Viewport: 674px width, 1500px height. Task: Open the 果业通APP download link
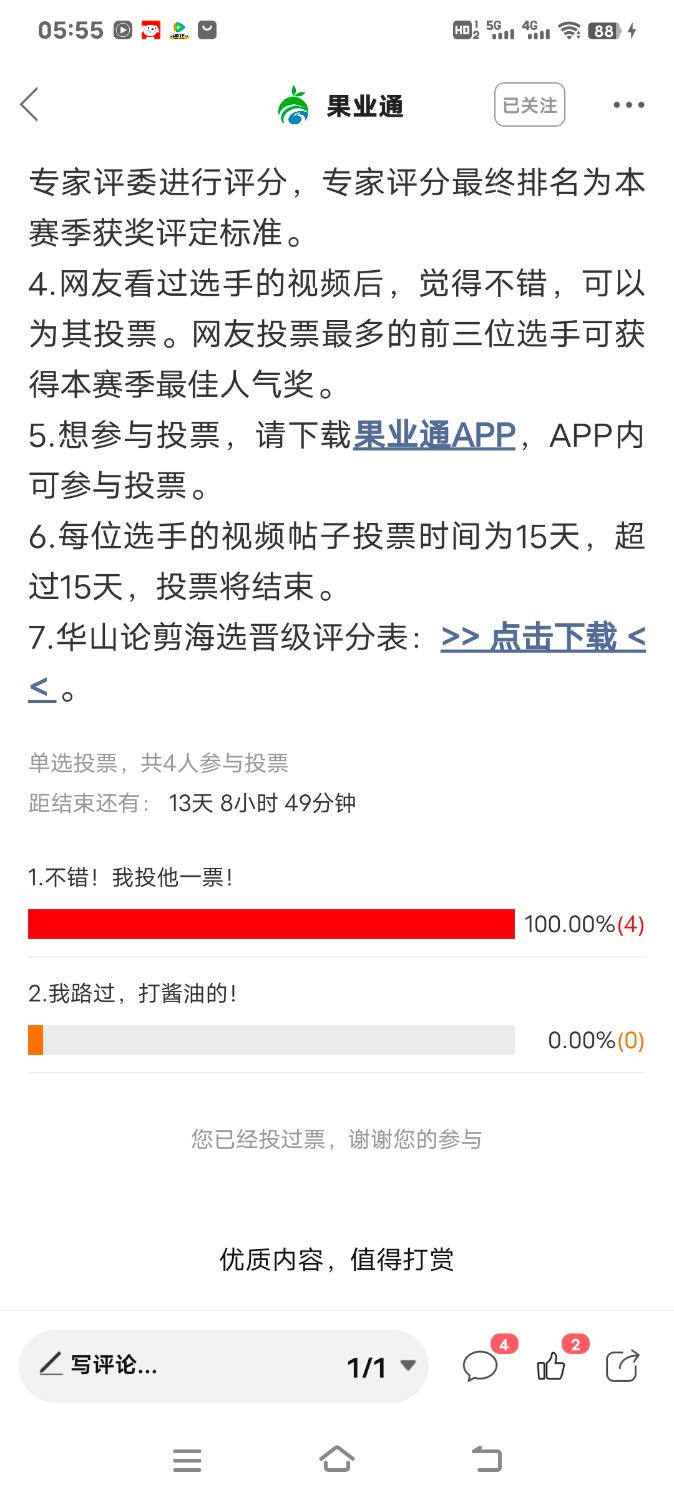click(x=434, y=436)
